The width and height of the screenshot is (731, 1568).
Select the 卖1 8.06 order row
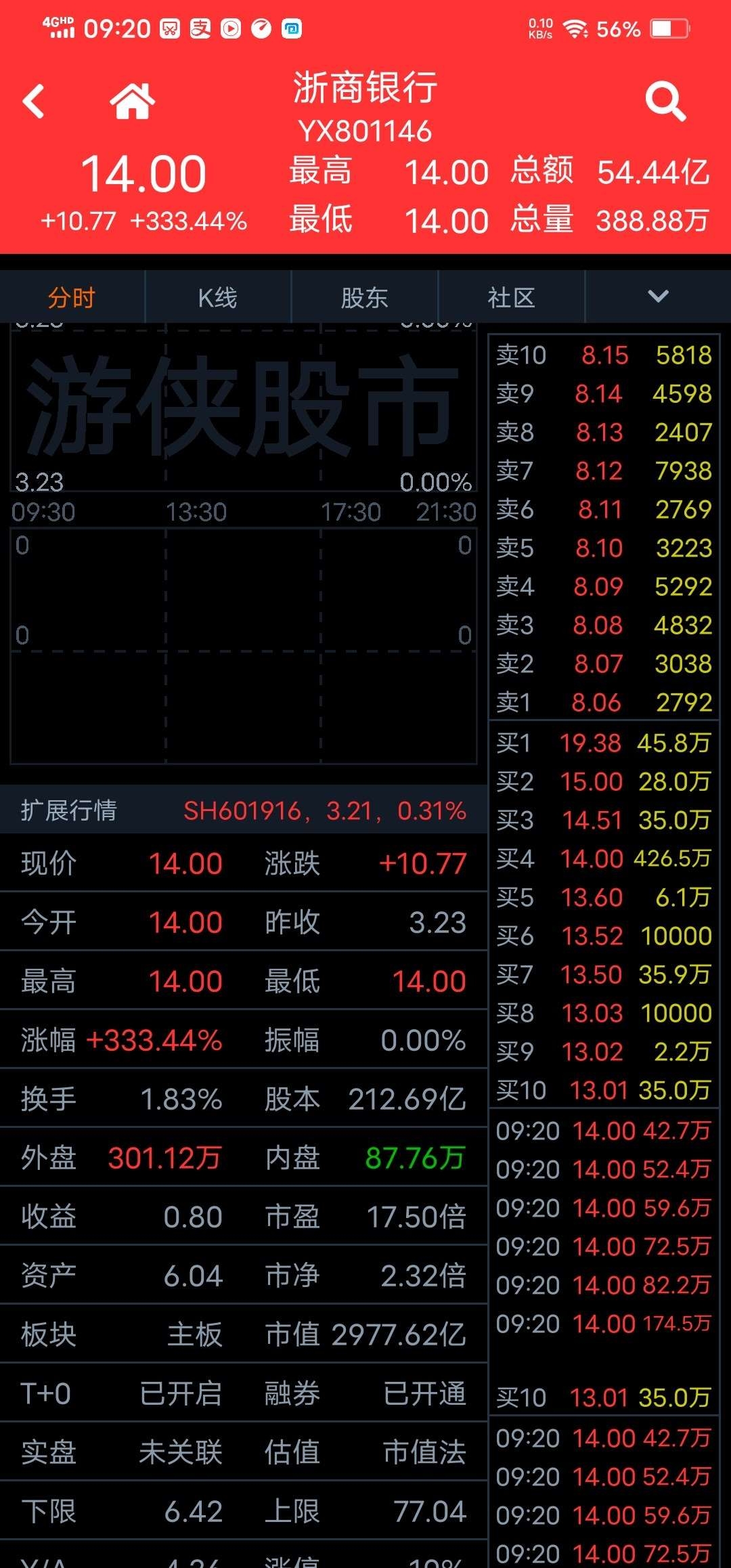(604, 702)
